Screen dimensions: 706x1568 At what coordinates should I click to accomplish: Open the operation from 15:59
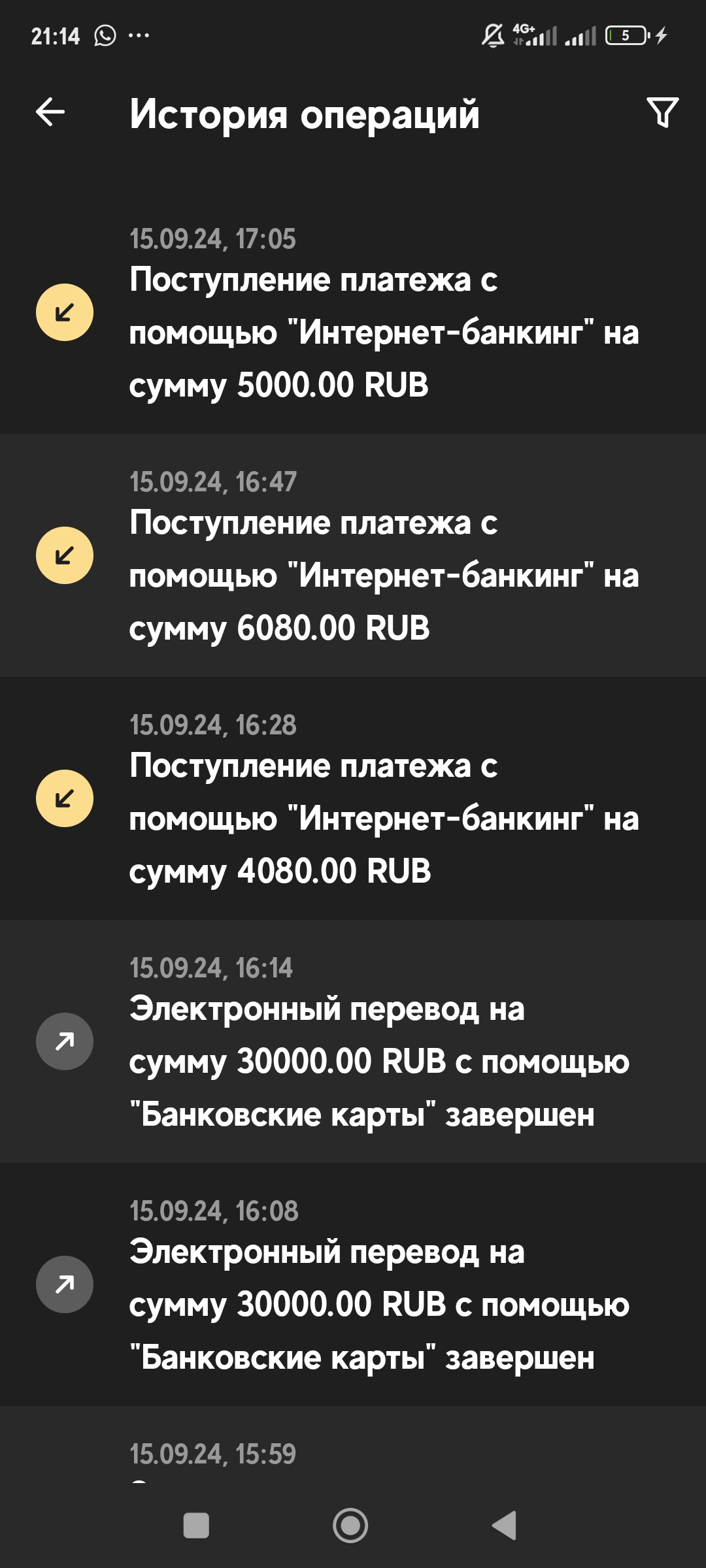coord(353,1454)
